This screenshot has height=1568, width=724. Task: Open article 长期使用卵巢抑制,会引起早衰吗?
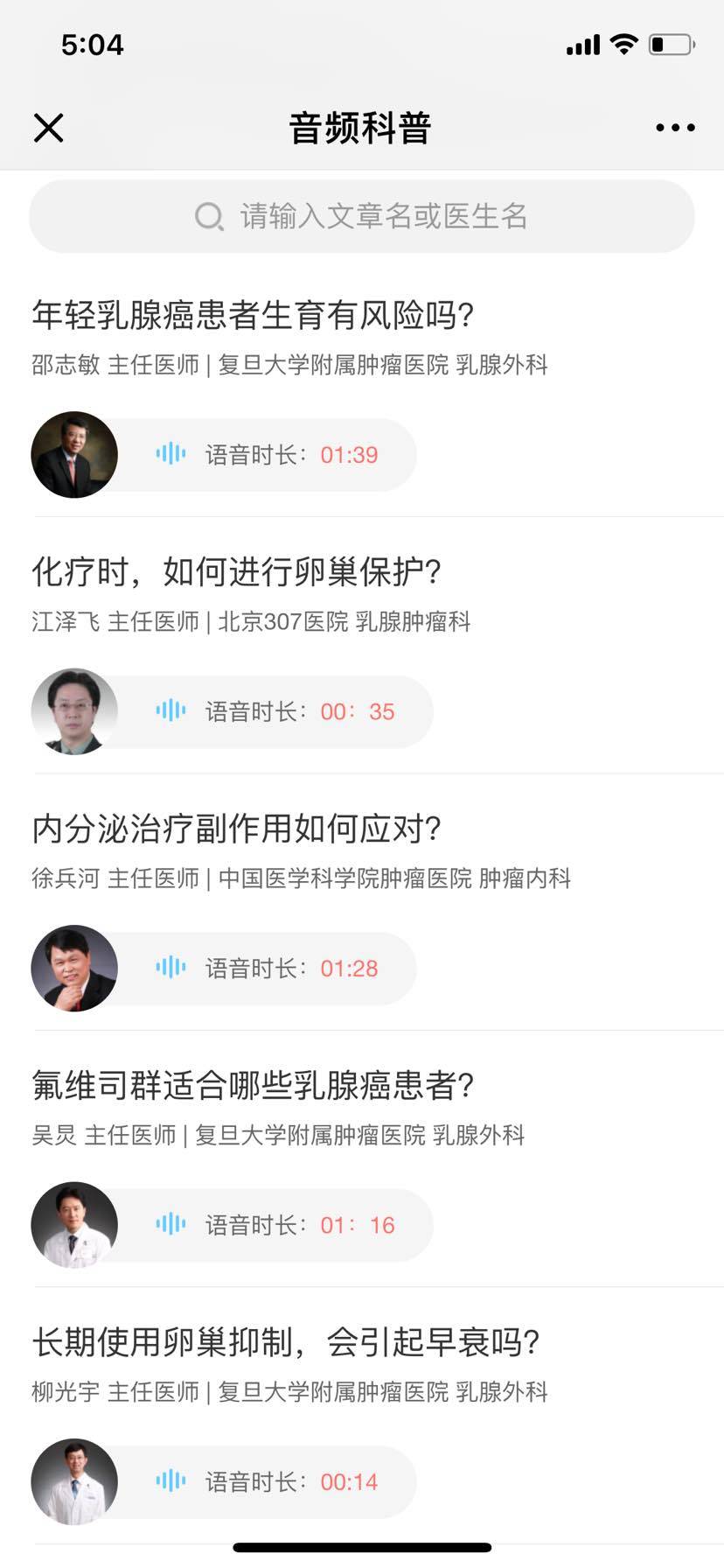(286, 1342)
